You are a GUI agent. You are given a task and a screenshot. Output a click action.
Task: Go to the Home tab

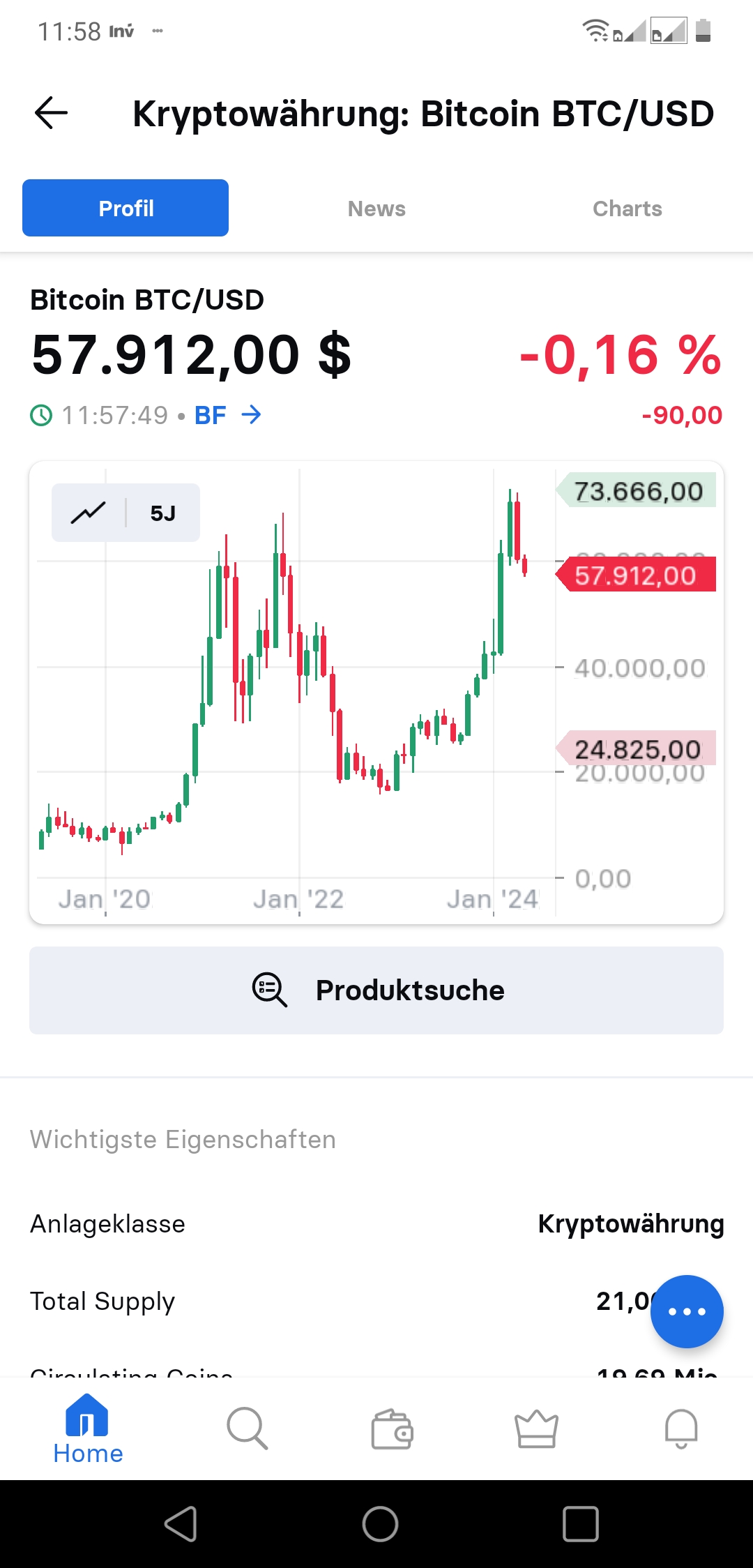coord(88,1430)
